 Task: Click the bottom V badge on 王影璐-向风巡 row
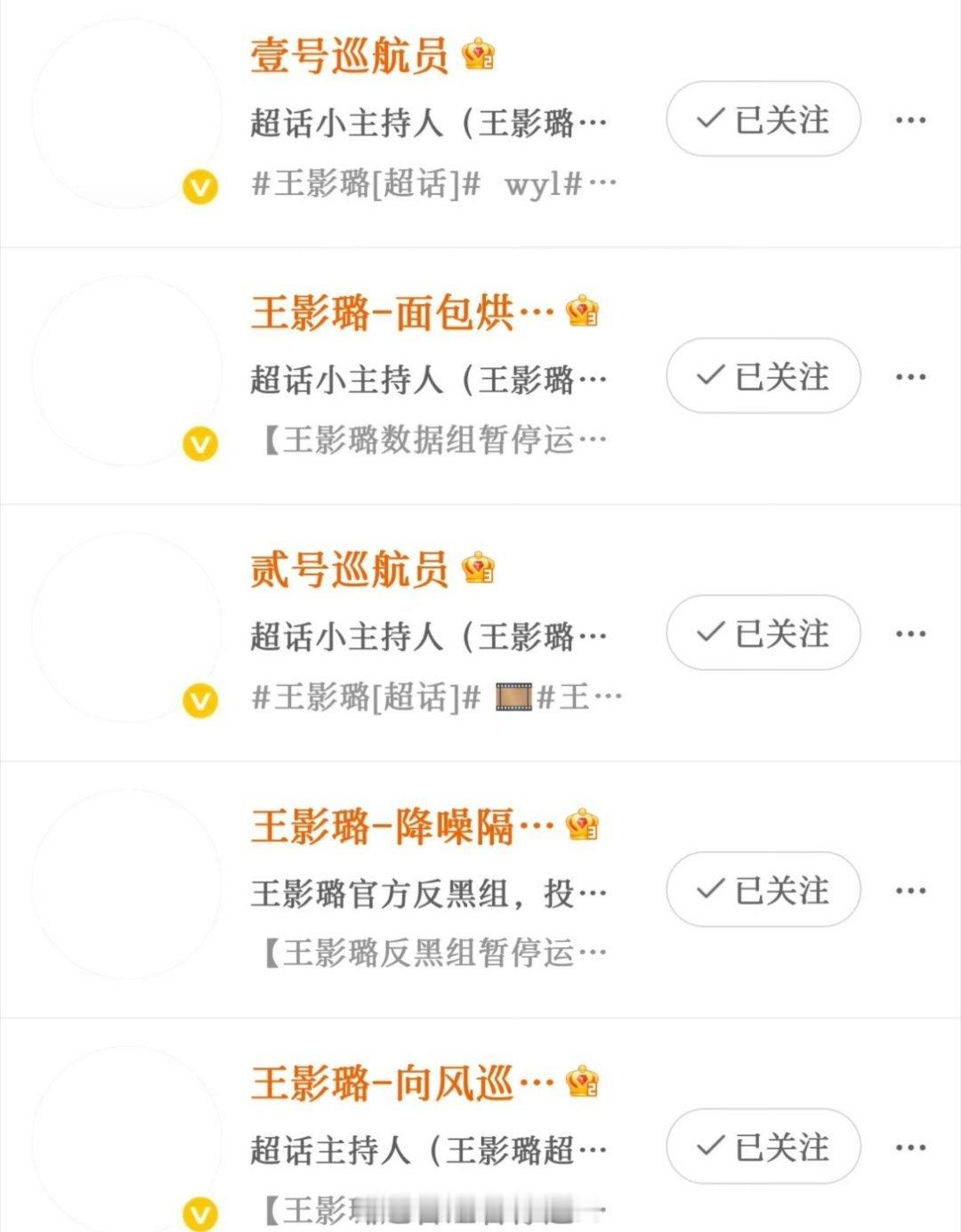click(201, 1210)
